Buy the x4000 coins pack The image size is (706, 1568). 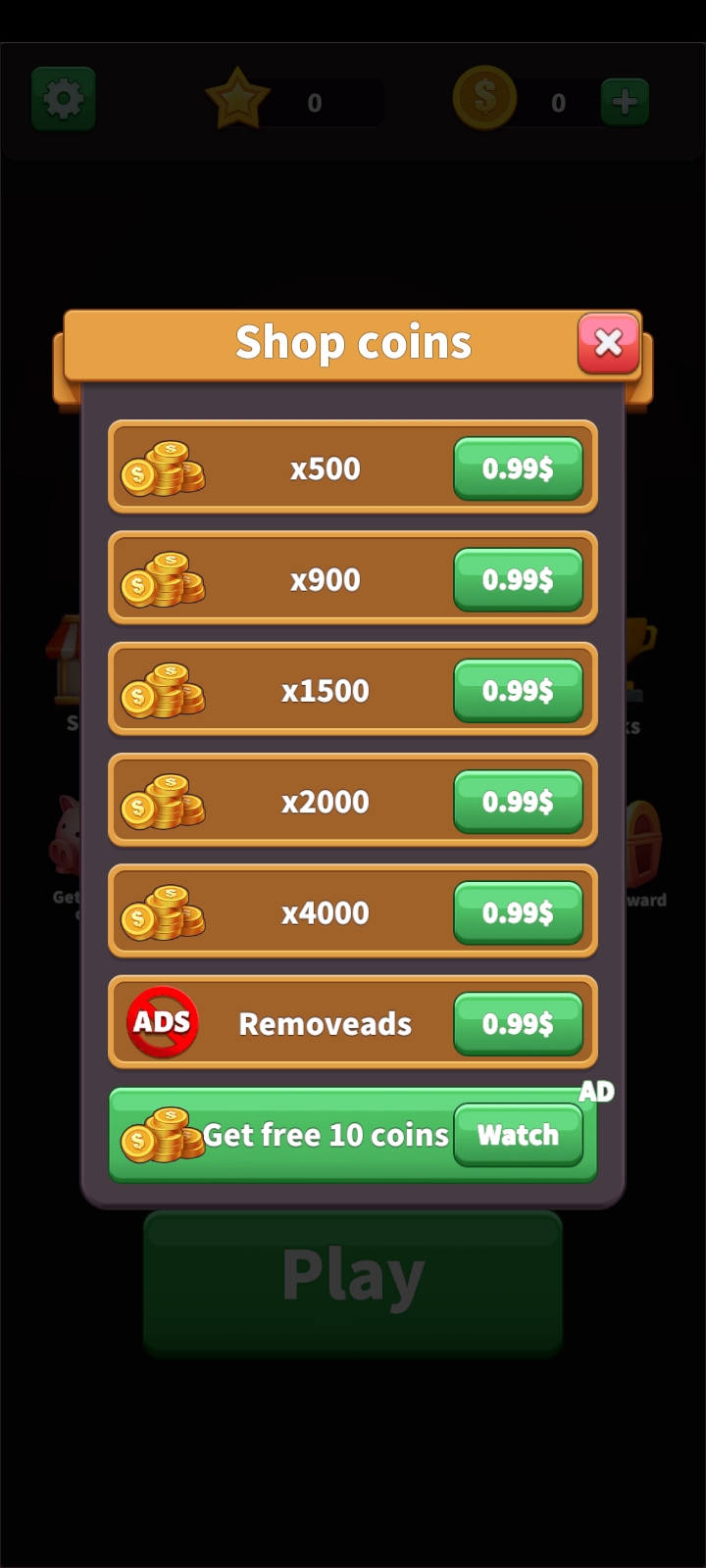518,912
